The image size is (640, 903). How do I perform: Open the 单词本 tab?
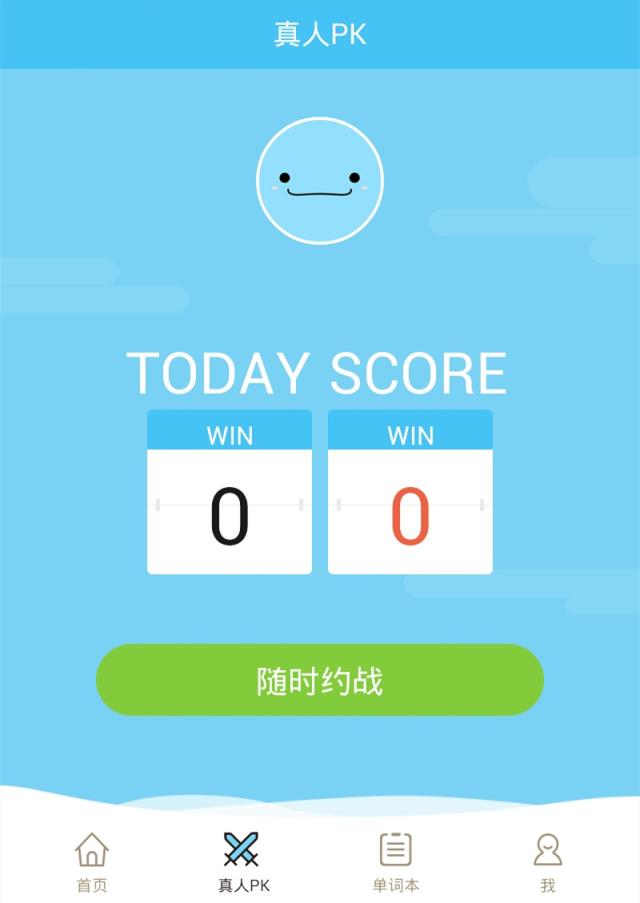(396, 862)
